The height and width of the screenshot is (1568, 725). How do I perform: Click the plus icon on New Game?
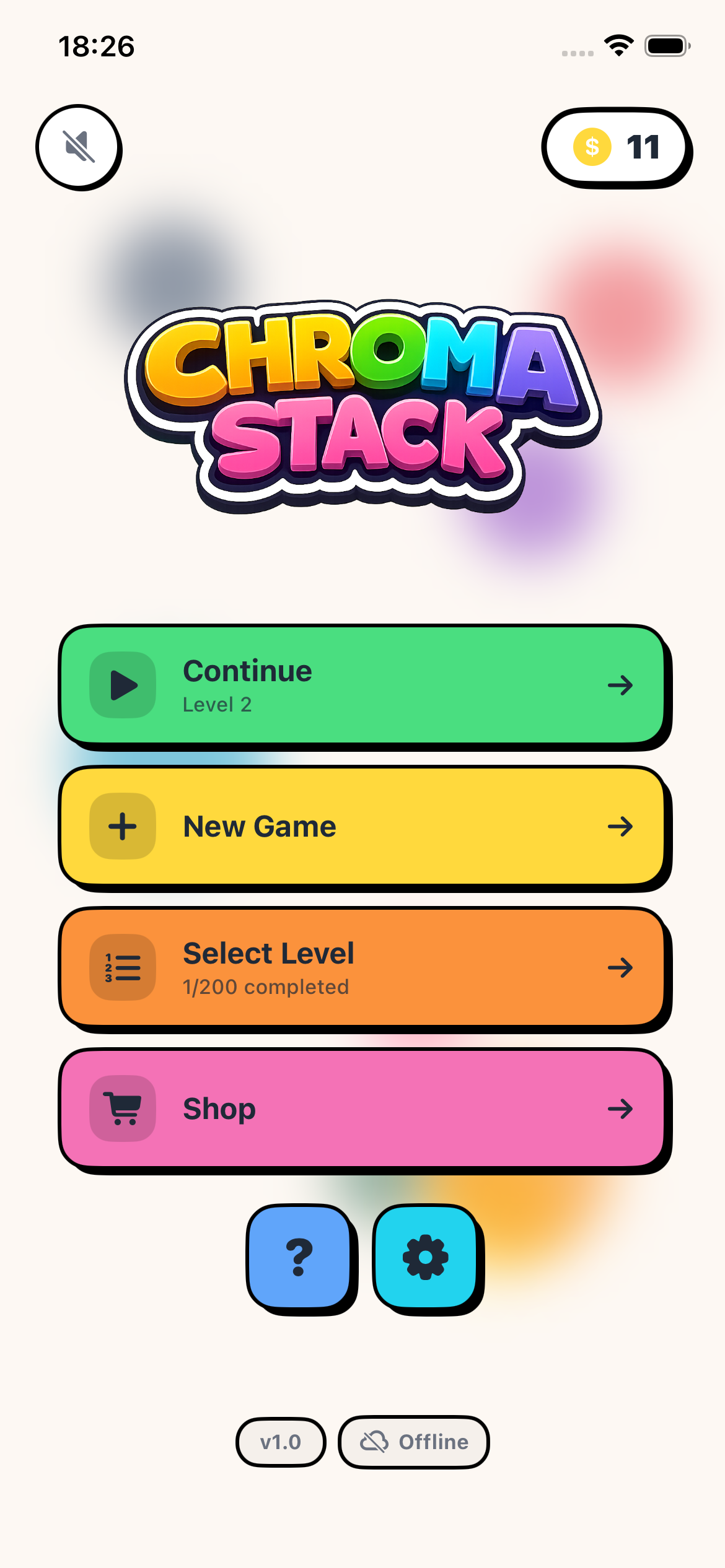(121, 825)
